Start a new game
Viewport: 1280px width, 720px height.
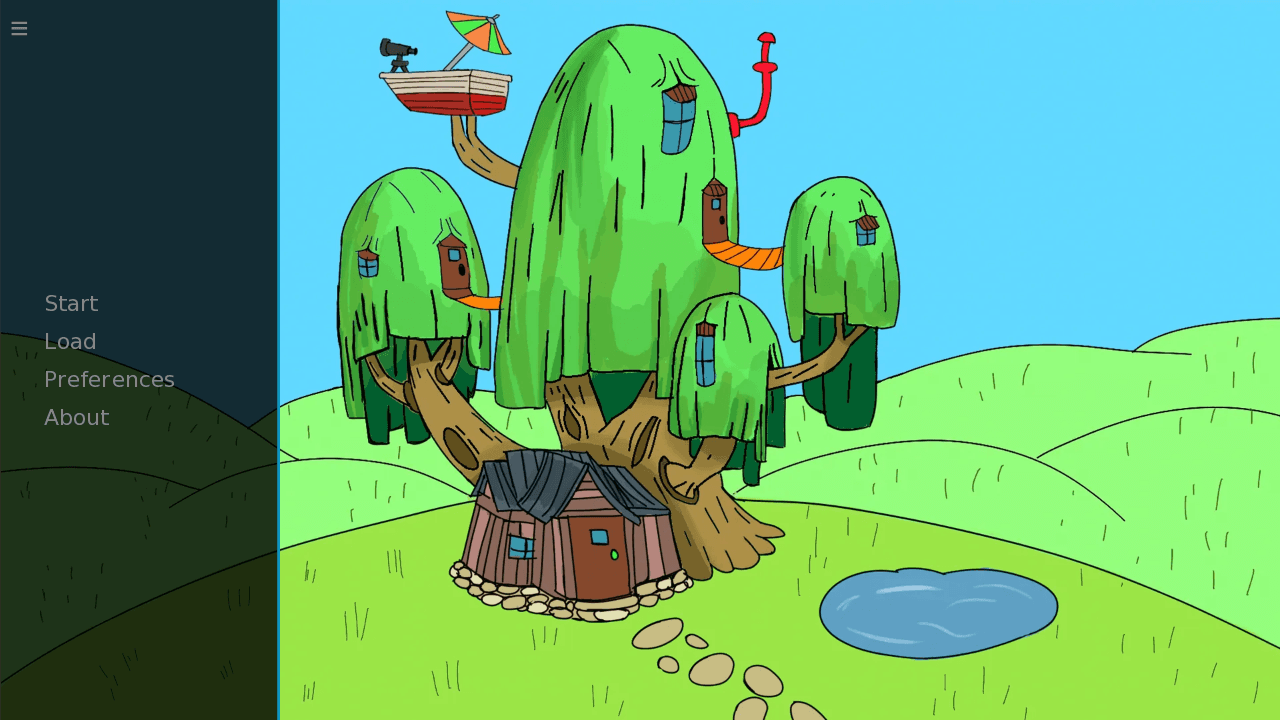point(71,304)
